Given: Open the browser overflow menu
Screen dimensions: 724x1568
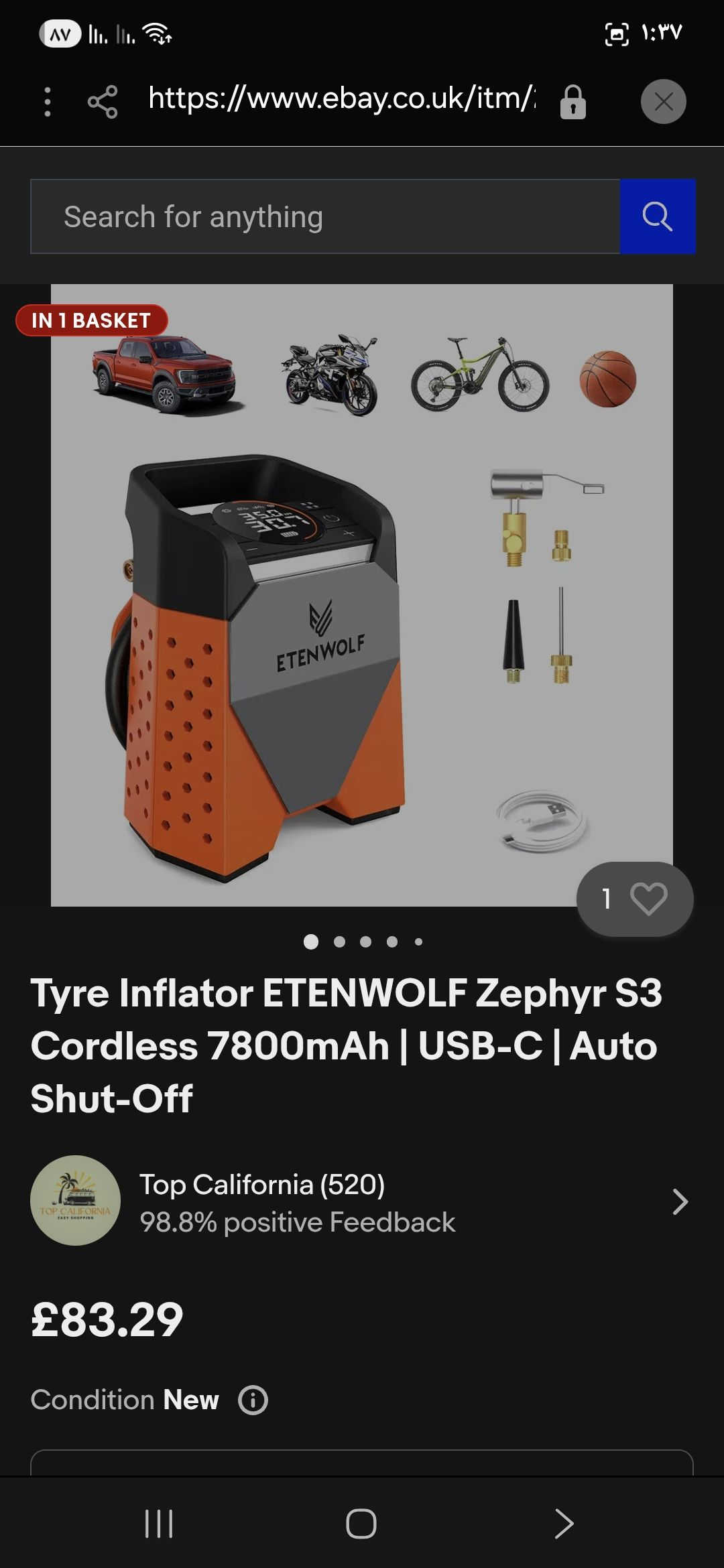Looking at the screenshot, I should [47, 102].
